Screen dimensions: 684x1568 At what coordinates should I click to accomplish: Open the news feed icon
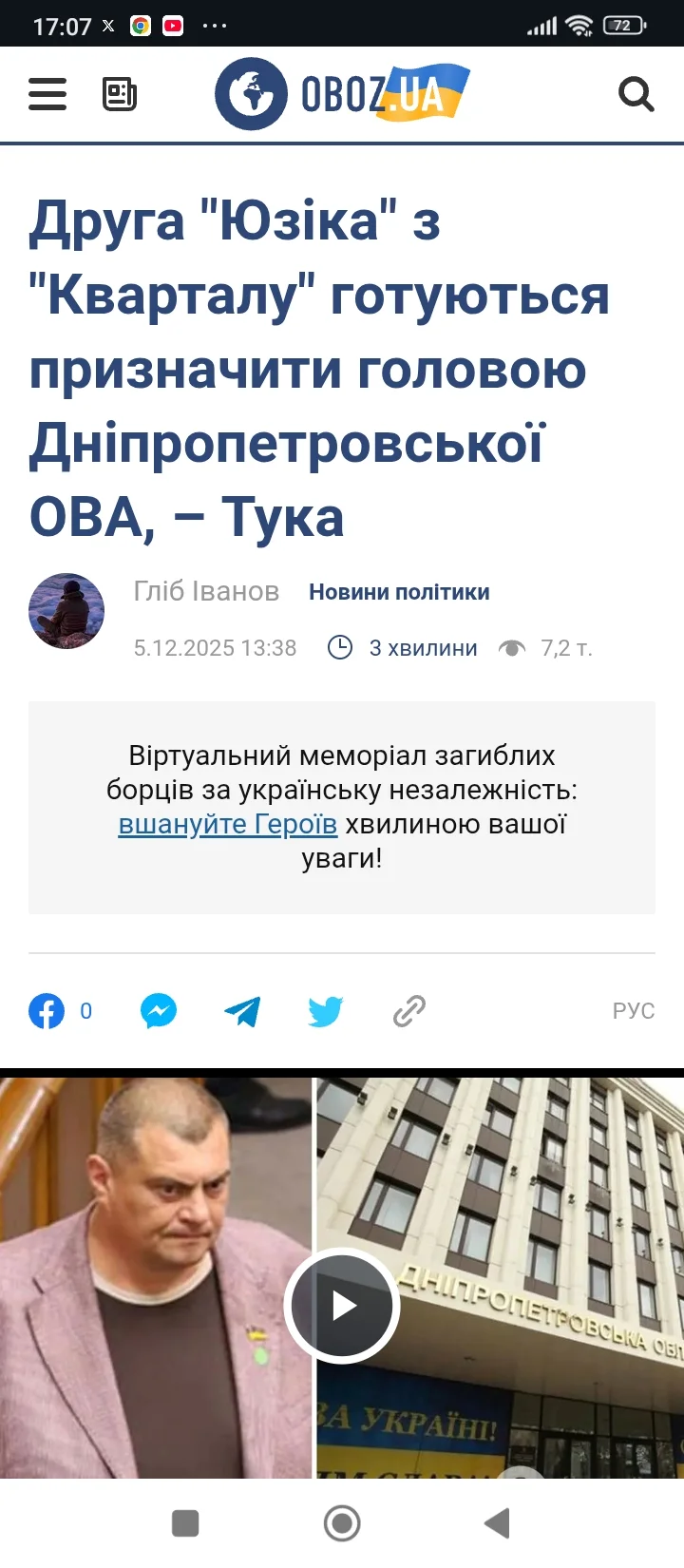120,94
